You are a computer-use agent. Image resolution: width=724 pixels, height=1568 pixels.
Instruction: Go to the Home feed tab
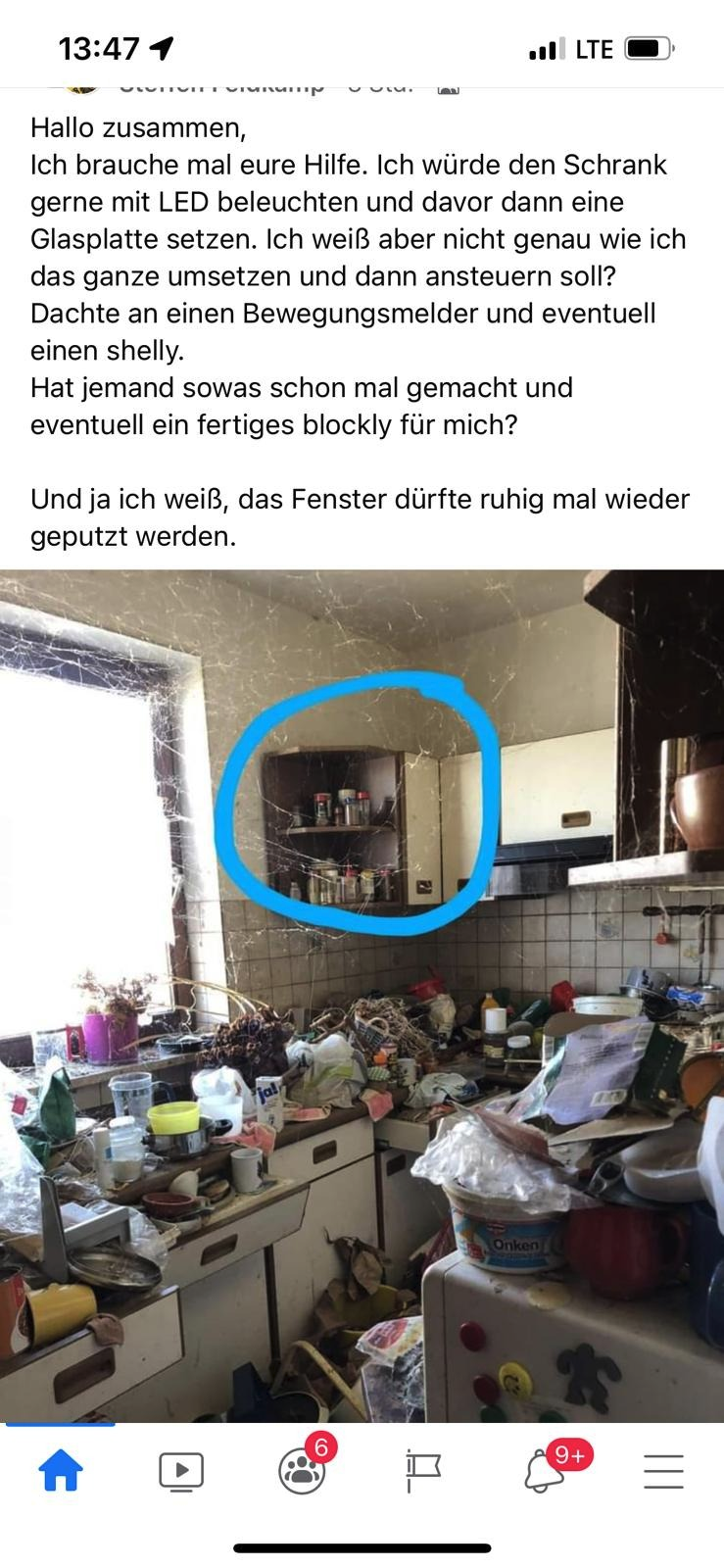(x=61, y=1471)
